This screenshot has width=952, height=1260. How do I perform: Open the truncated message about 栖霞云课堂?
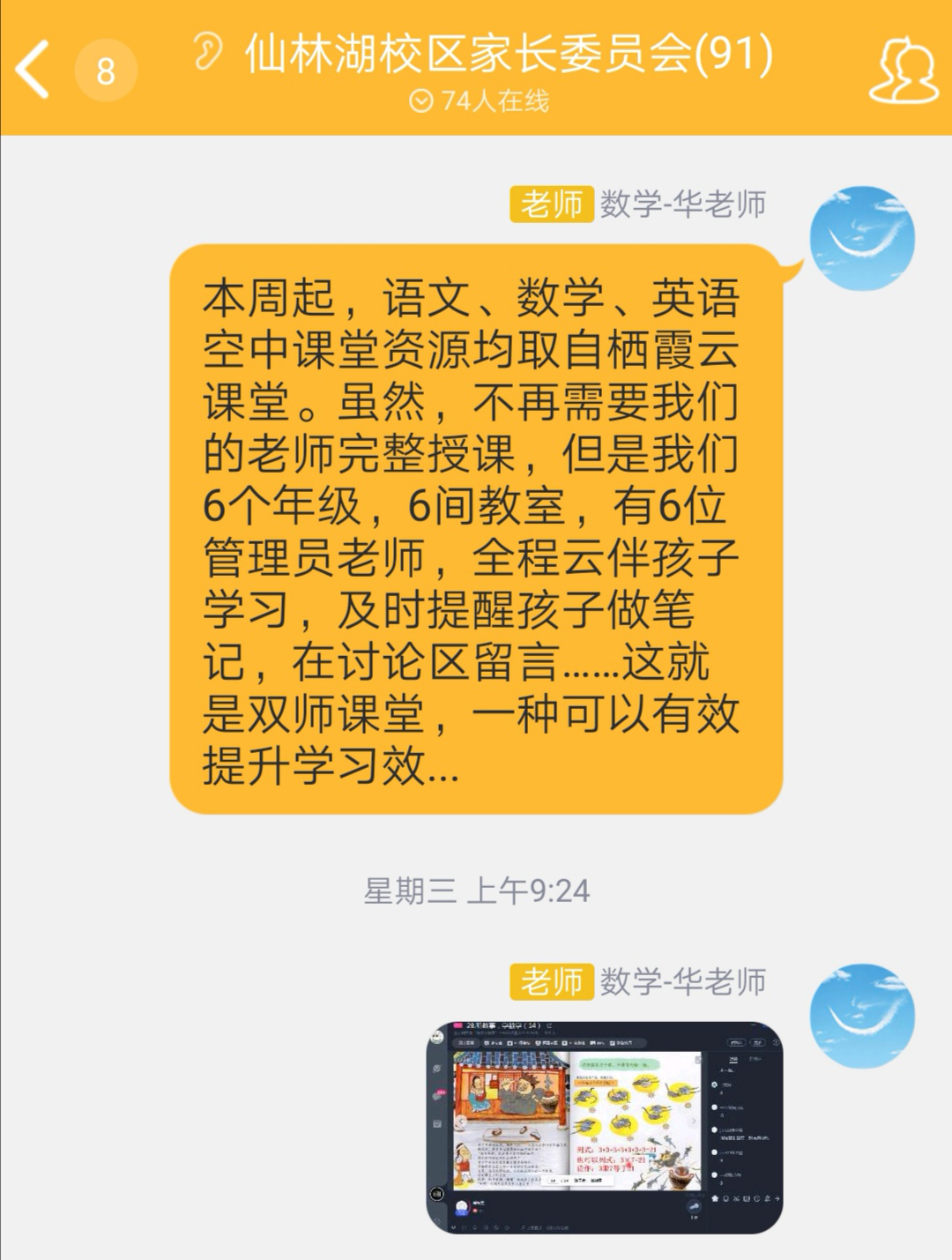pos(475,529)
